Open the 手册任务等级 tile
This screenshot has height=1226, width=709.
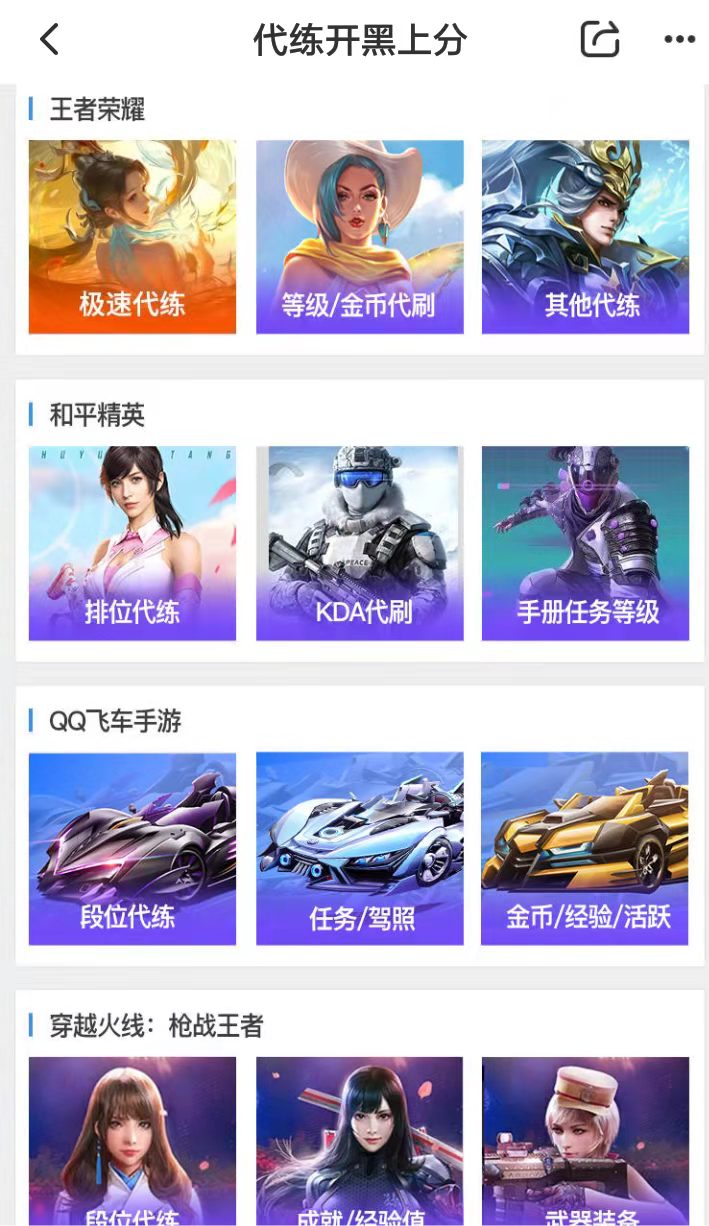(585, 543)
